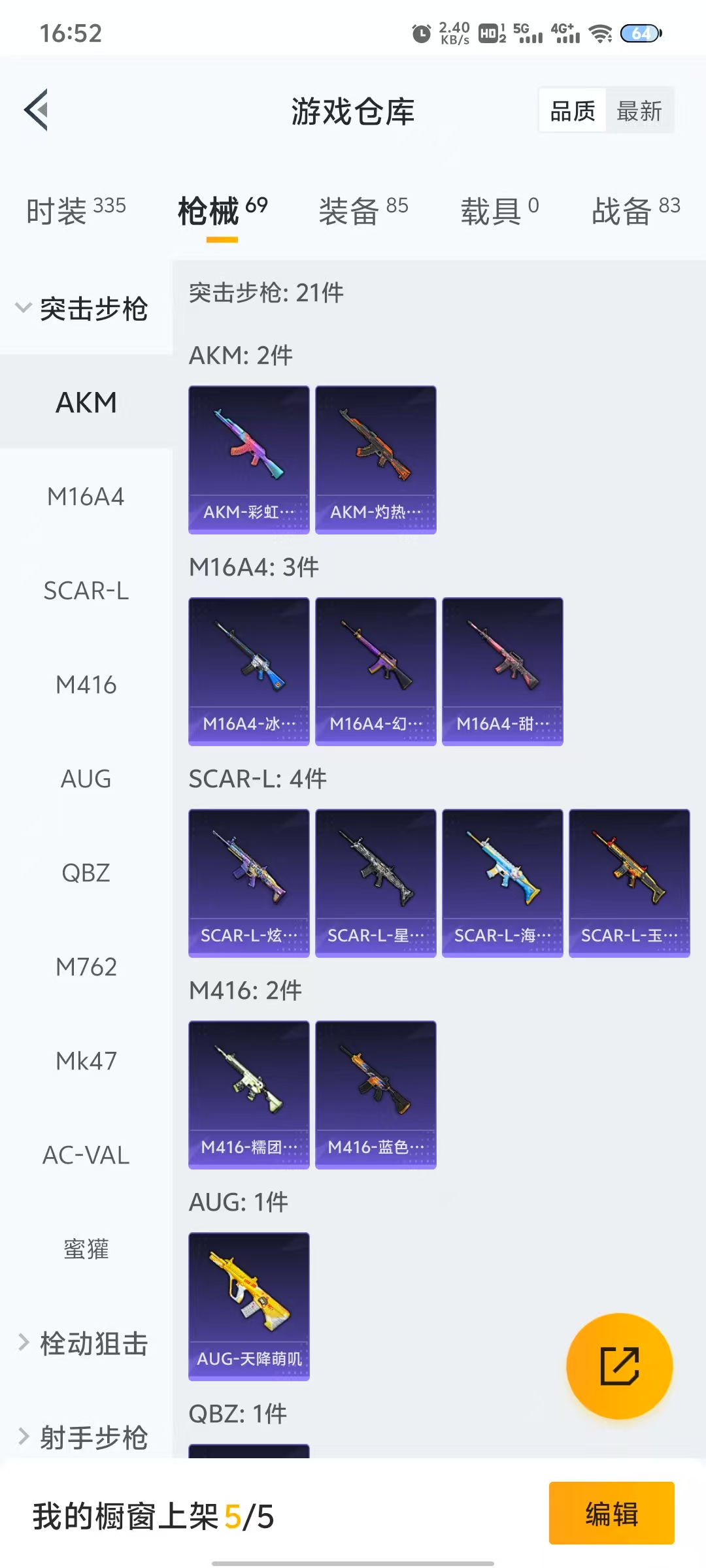Viewport: 706px width, 1568px height.
Task: Jump to SCAR-L in the sidebar
Action: 86,591
